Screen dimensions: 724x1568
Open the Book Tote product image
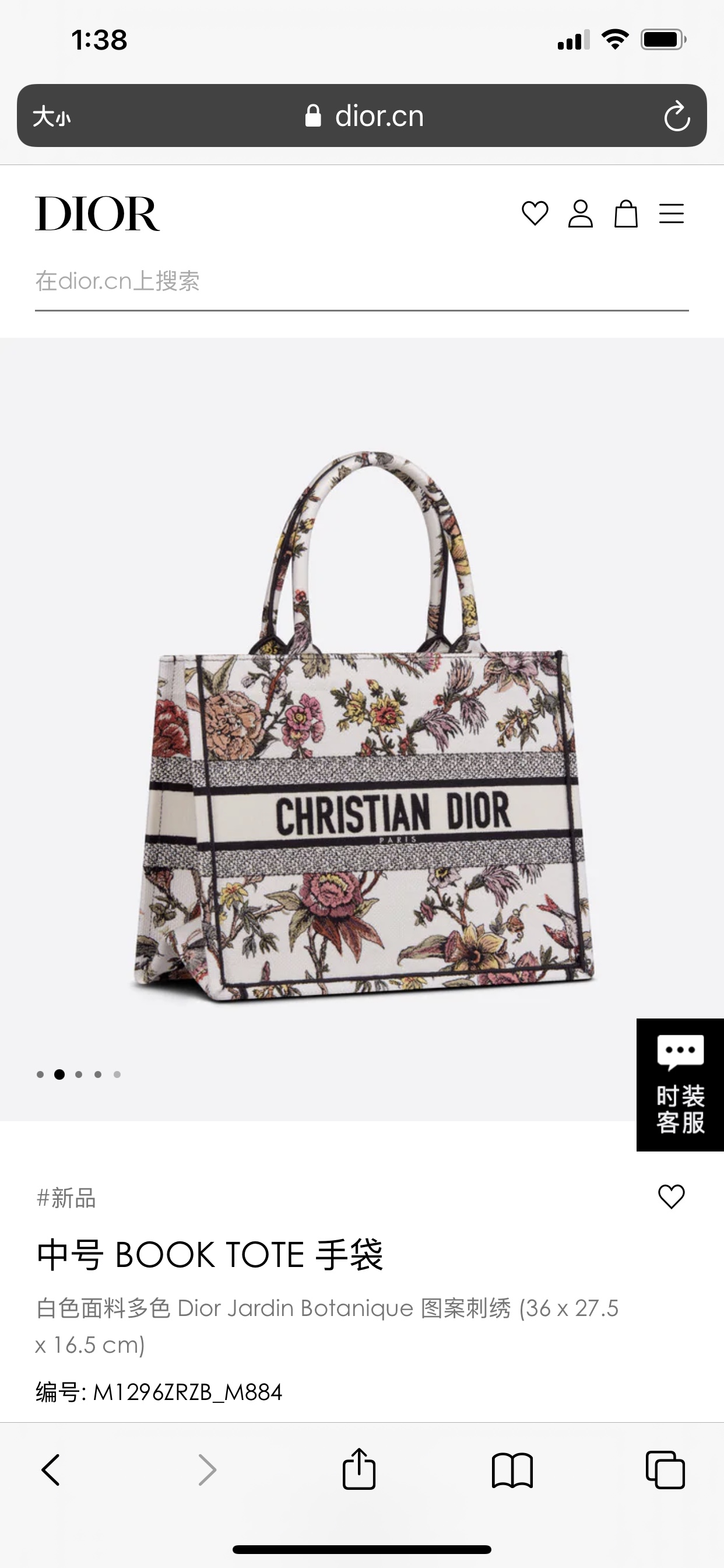pyautogui.click(x=363, y=724)
